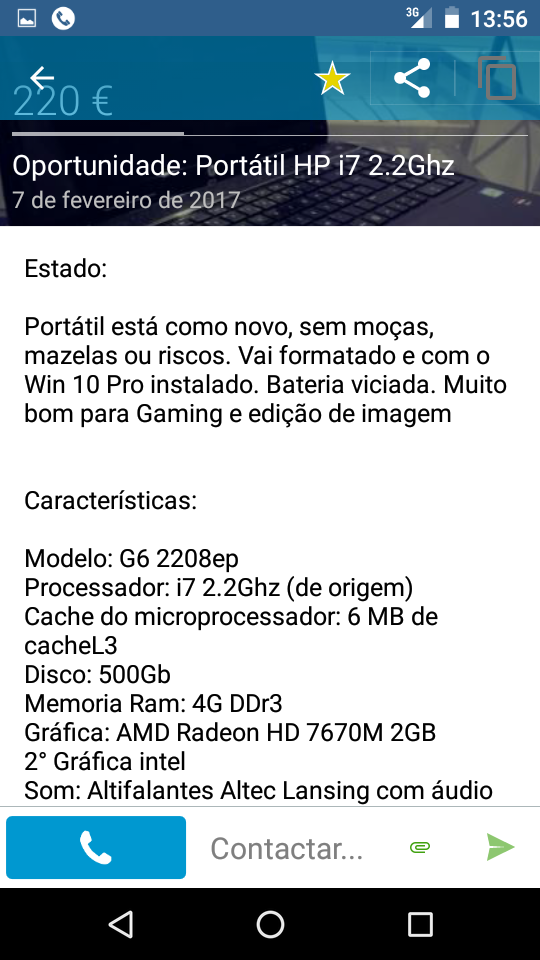Tap the system home button
The width and height of the screenshot is (540, 960).
pyautogui.click(x=270, y=924)
